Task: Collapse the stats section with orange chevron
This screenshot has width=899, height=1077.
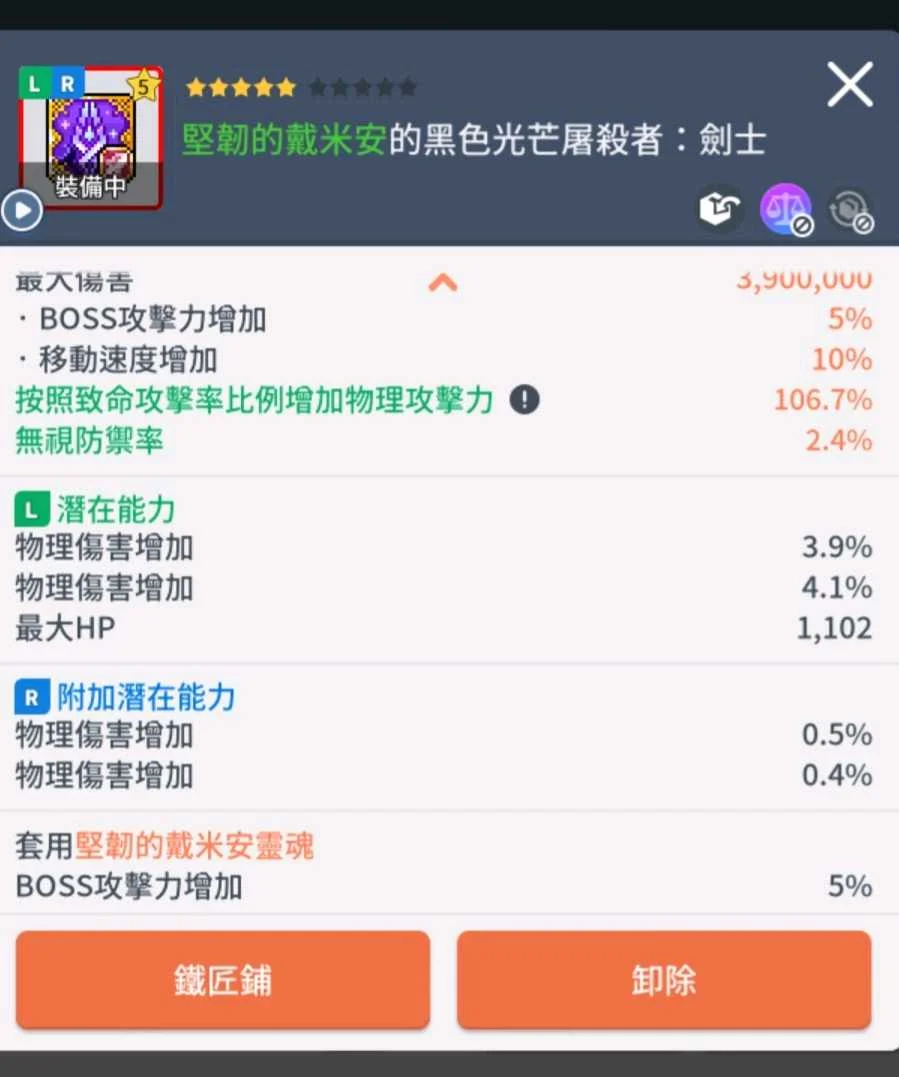Action: point(443,283)
